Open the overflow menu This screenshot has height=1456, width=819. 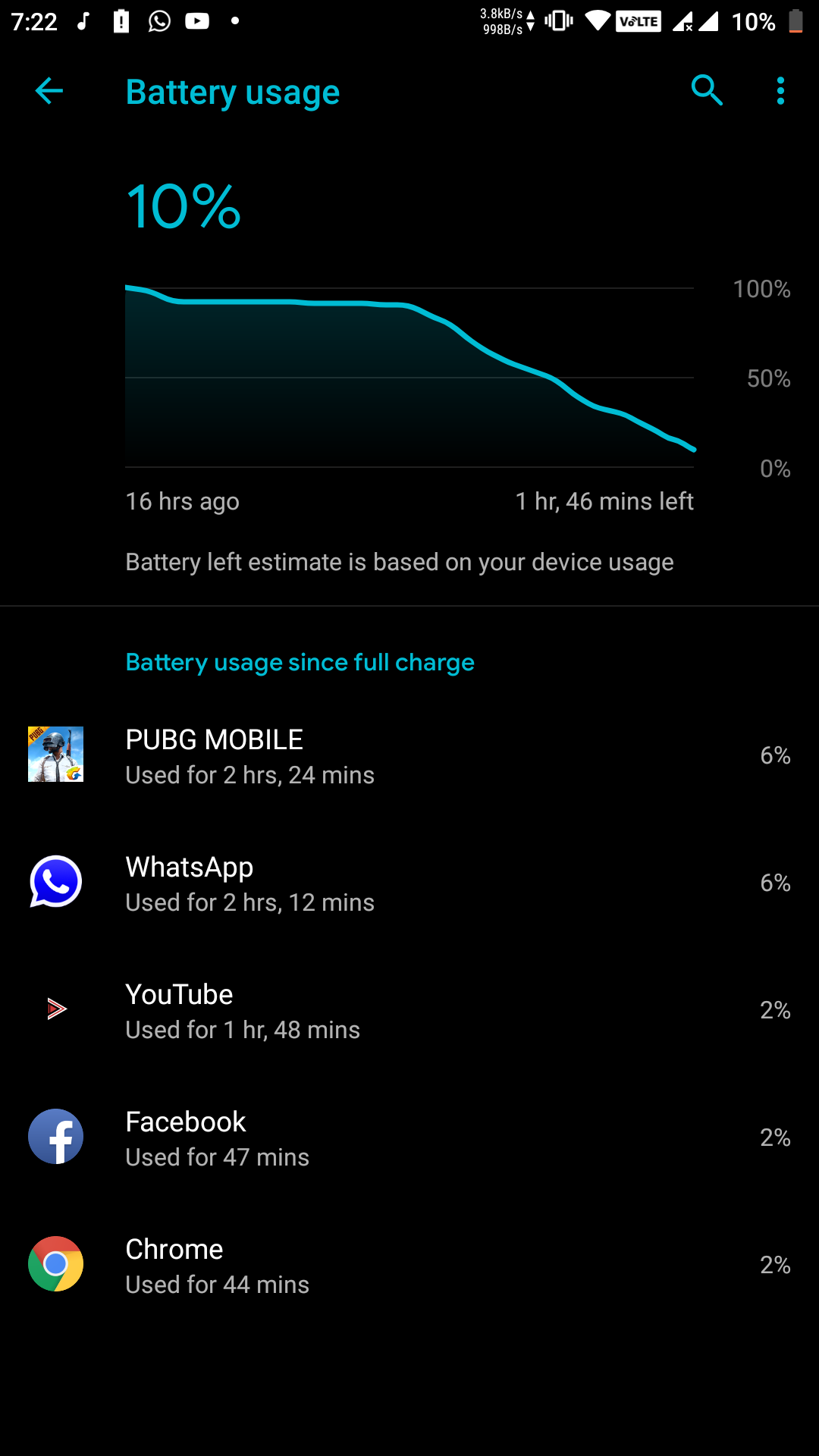click(x=780, y=91)
